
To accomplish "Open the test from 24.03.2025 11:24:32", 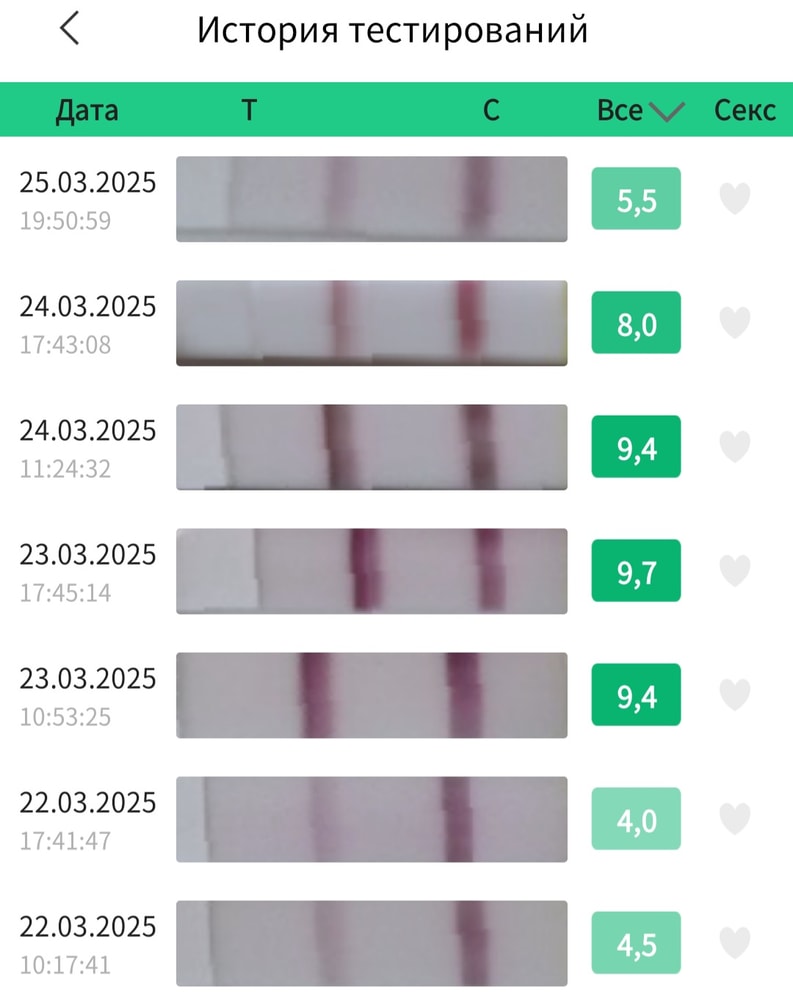I will (371, 447).
